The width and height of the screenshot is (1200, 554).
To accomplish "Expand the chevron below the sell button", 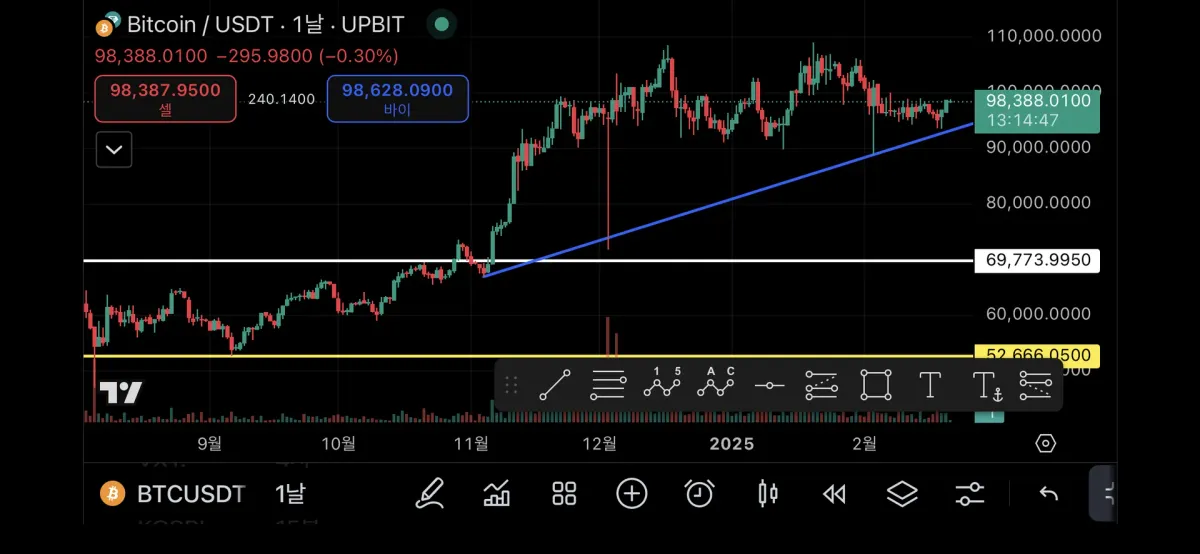I will point(114,150).
